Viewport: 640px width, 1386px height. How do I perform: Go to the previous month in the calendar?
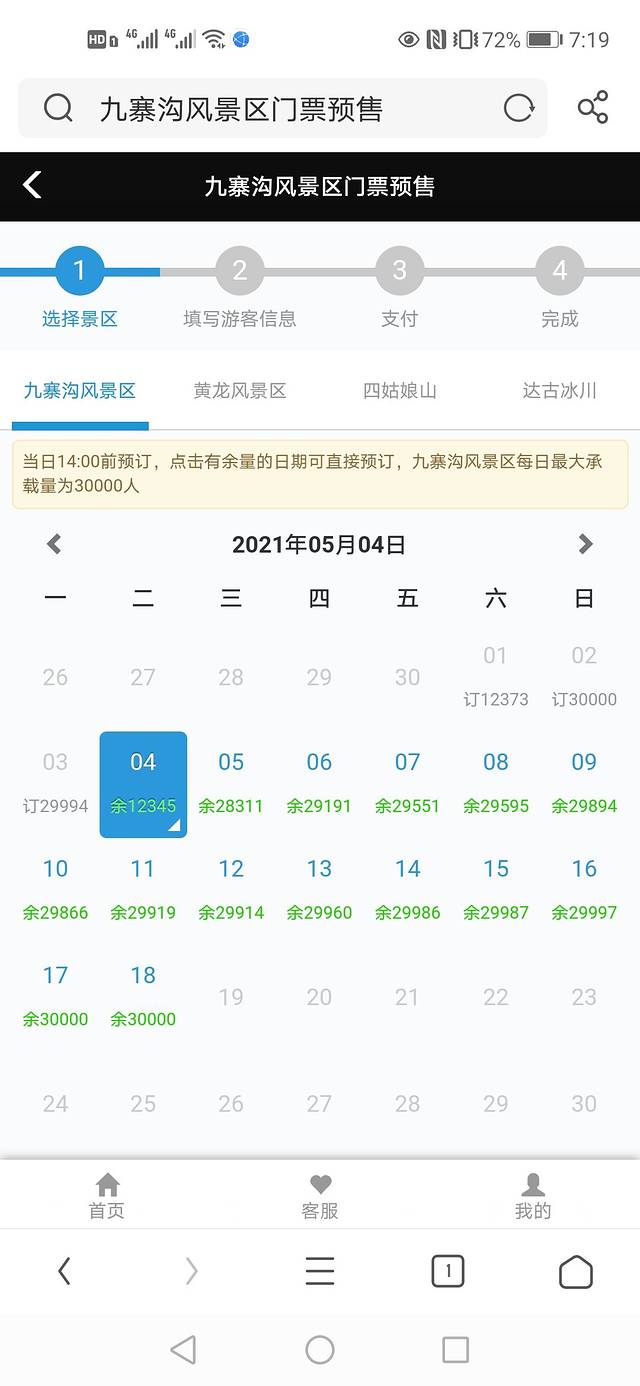pyautogui.click(x=55, y=544)
